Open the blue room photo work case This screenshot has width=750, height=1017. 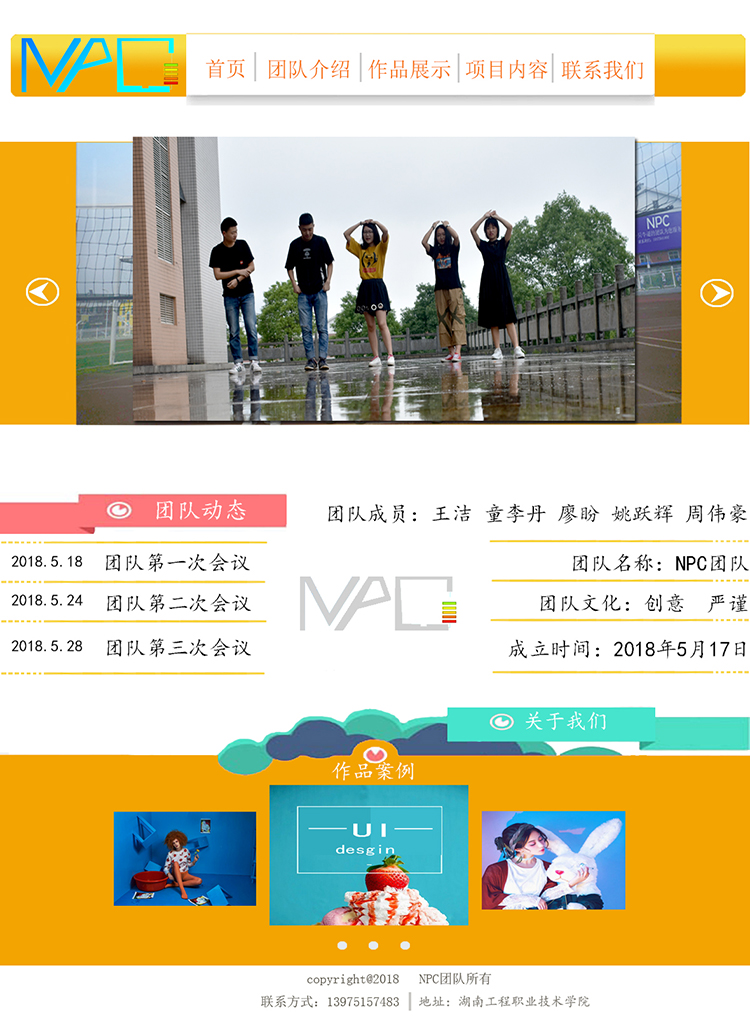coord(185,858)
